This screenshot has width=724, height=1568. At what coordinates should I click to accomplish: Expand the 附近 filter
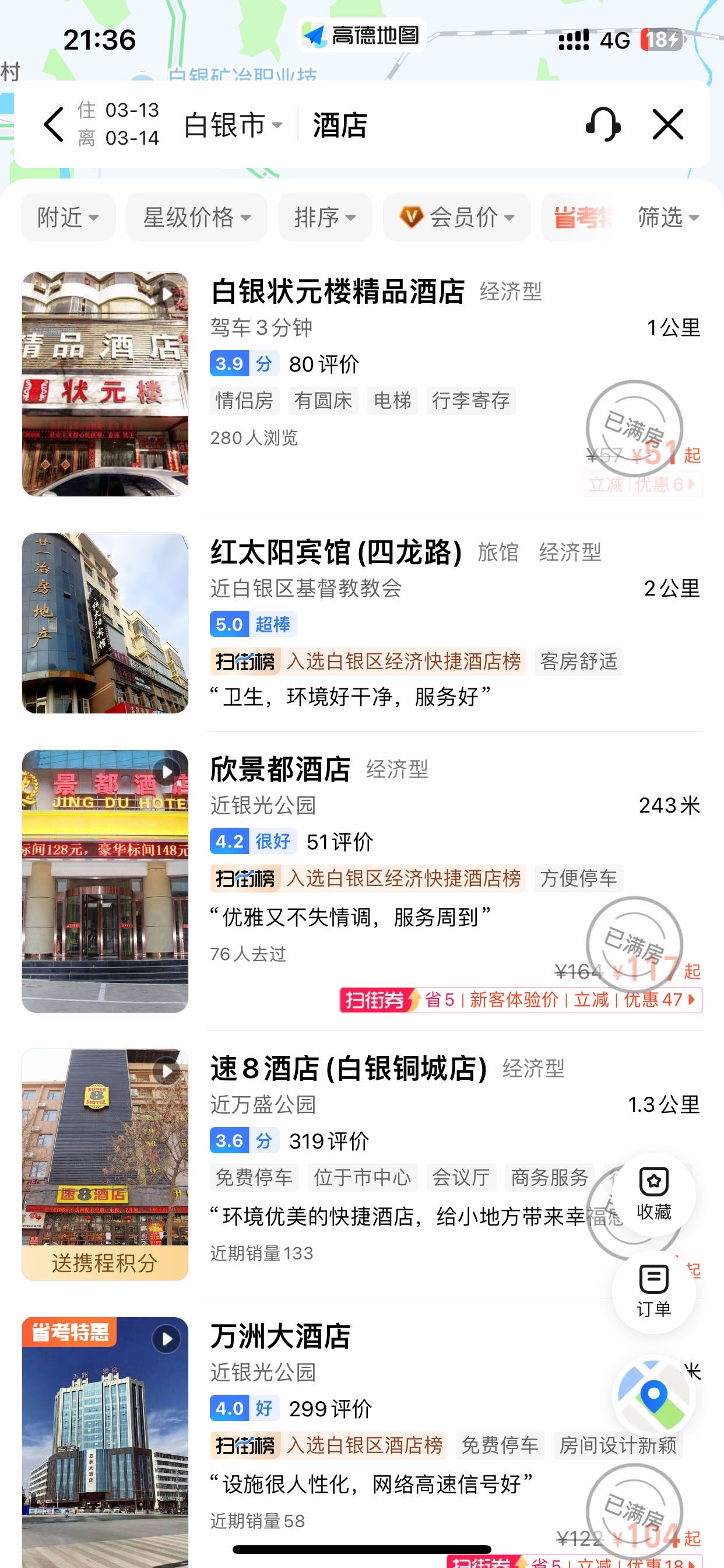click(x=68, y=216)
